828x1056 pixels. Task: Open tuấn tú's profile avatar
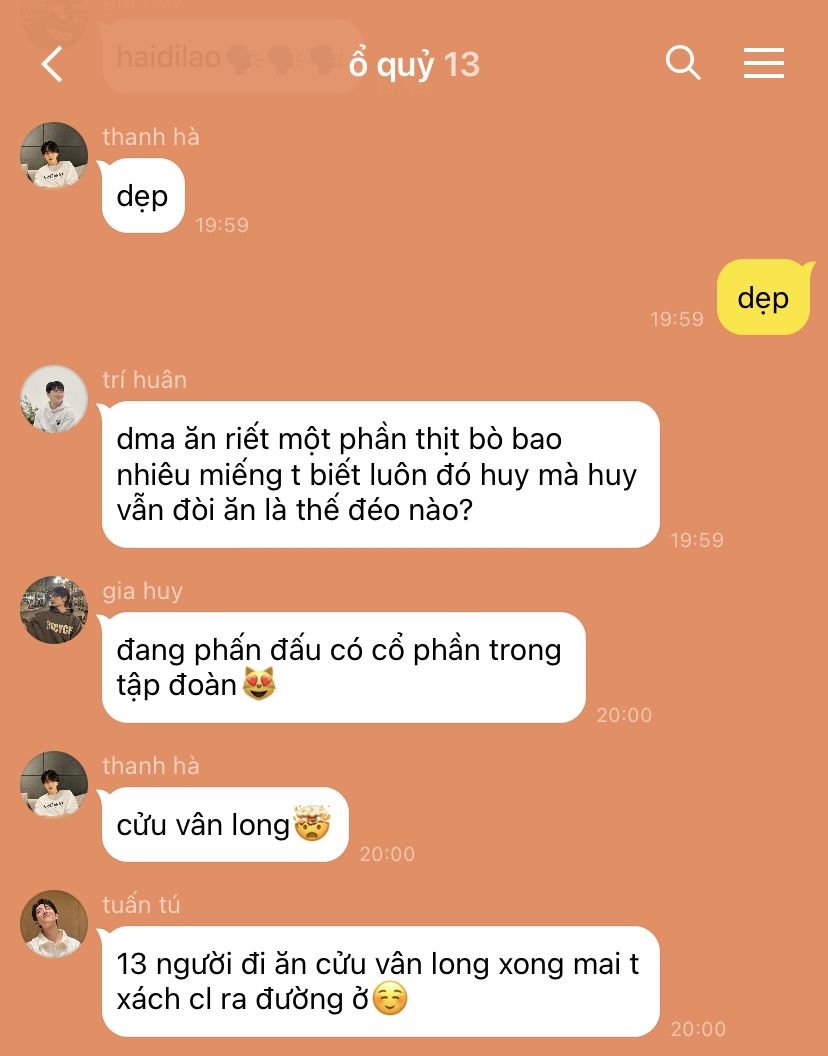54,924
